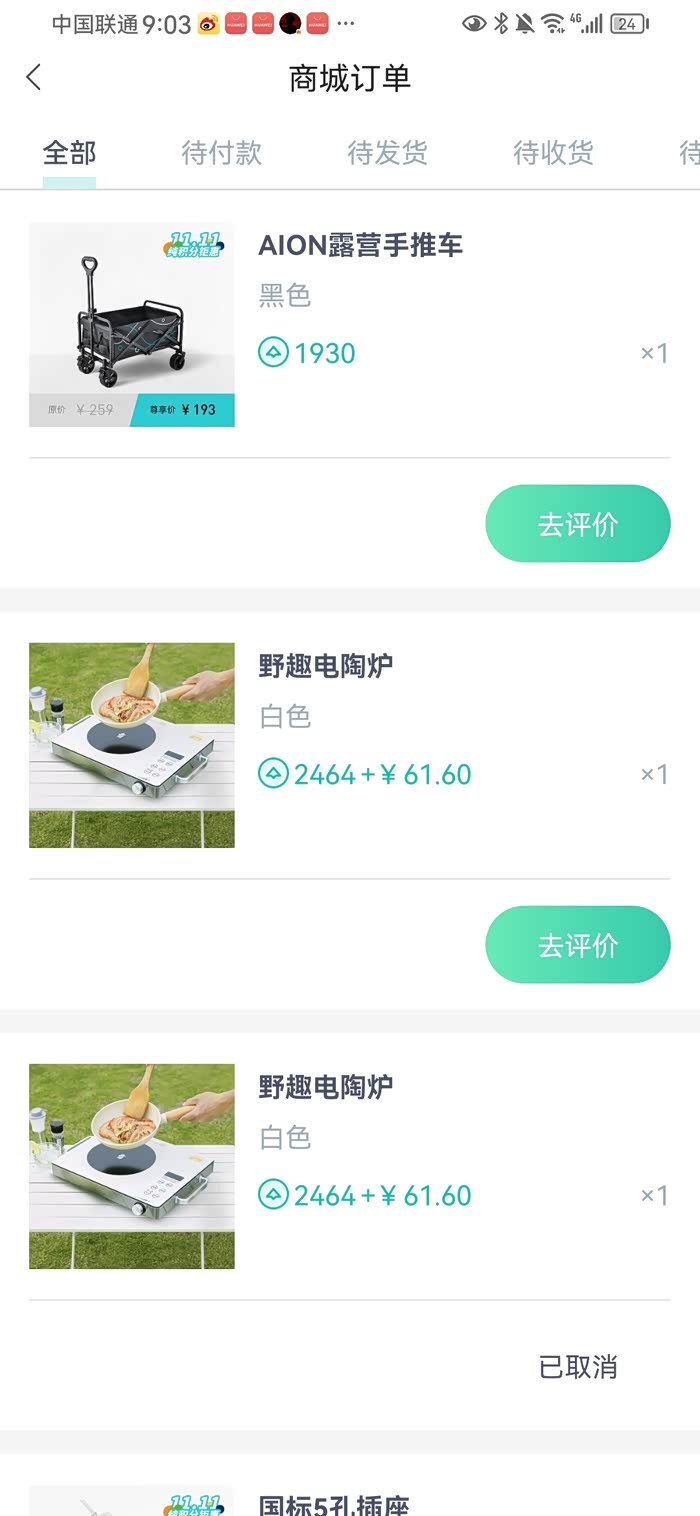Go back from the 商城订单 page
The image size is (700, 1516).
pos(34,78)
